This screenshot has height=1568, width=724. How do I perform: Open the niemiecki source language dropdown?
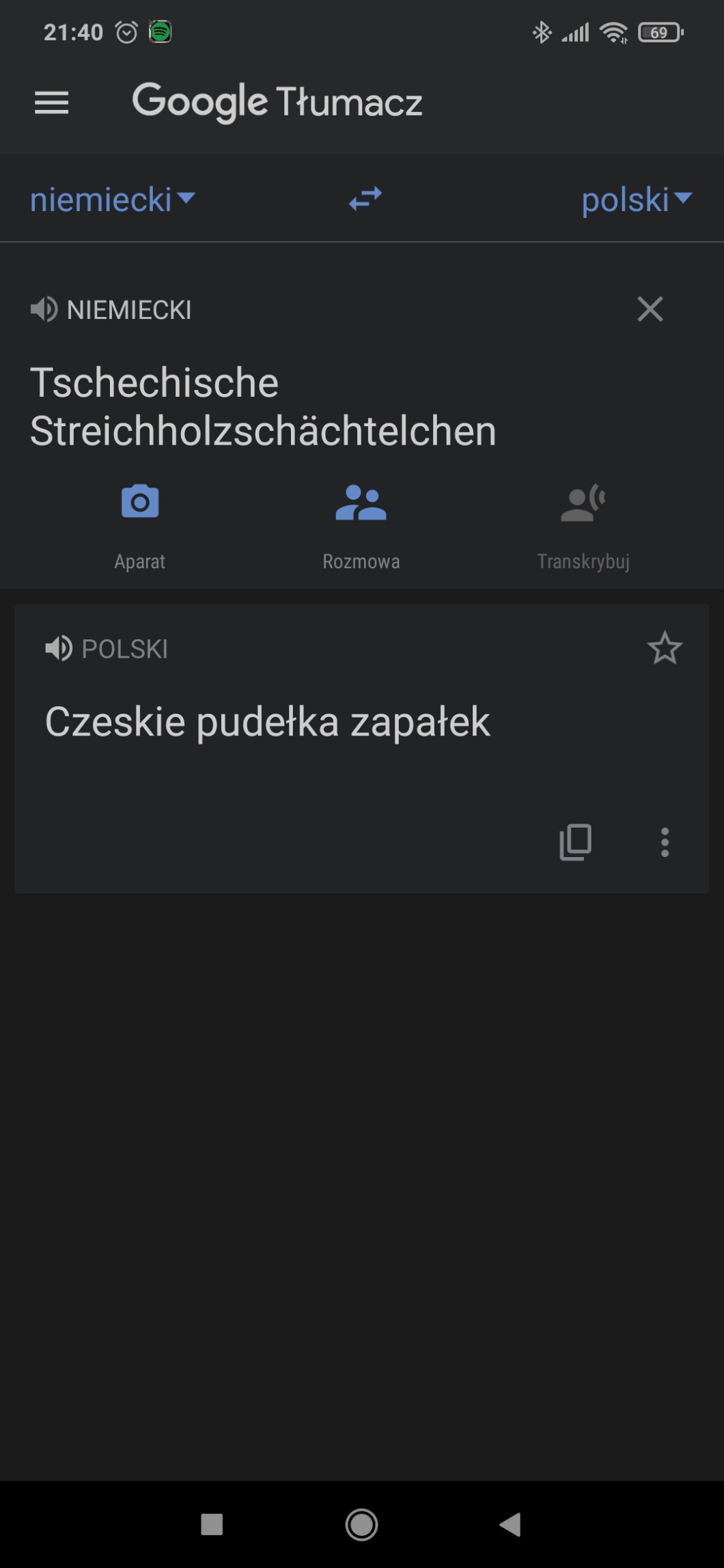click(112, 199)
